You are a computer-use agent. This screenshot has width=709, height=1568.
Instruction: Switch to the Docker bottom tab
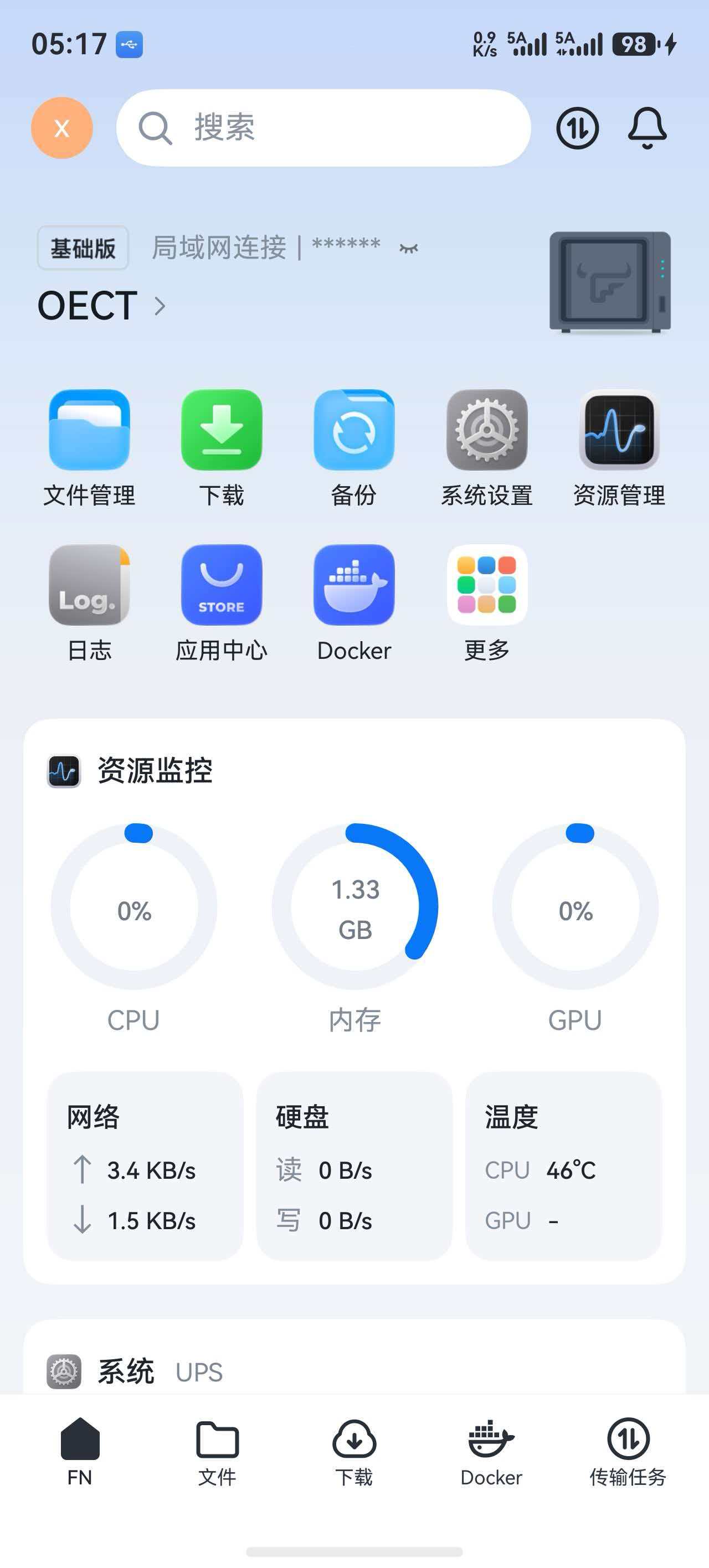tap(491, 1453)
